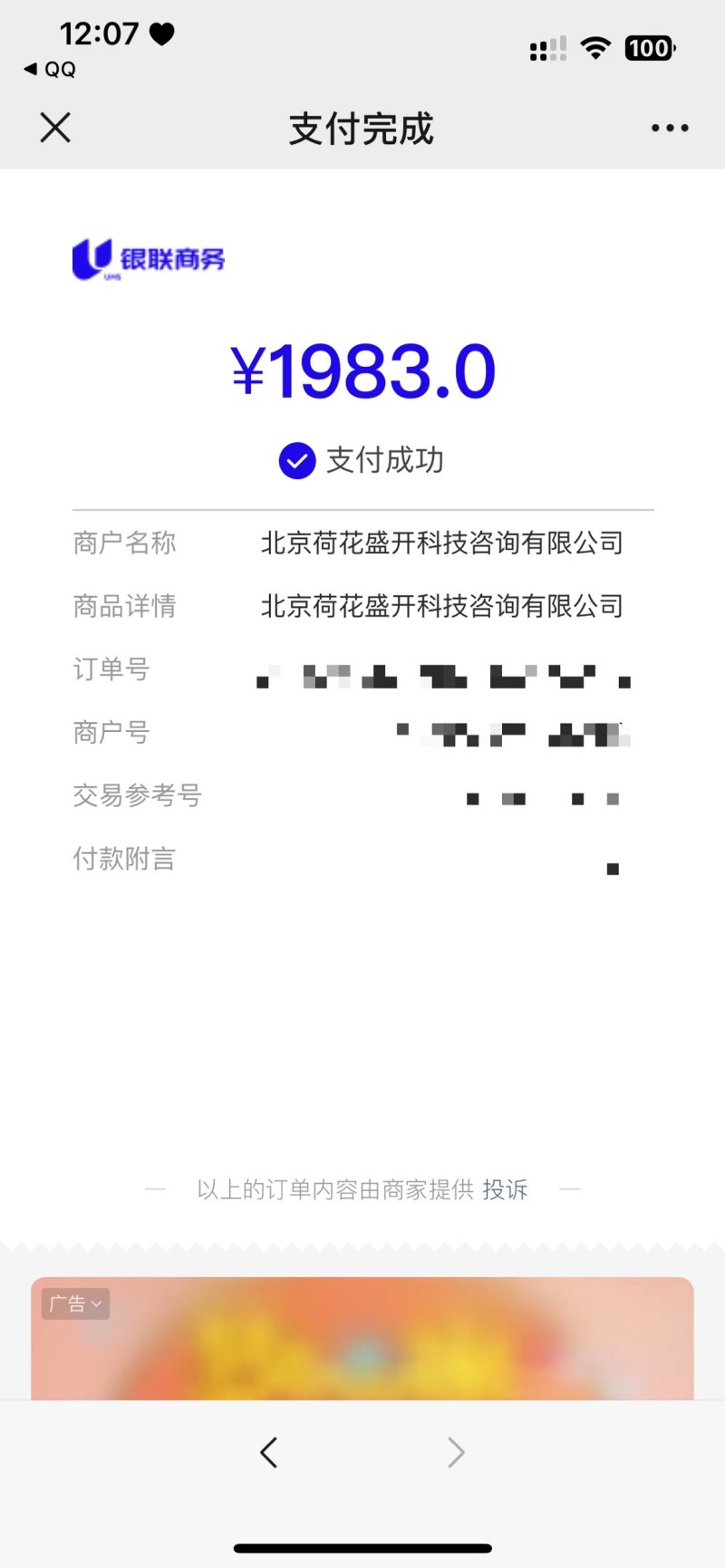Tap the Wi-Fi icon in the status bar
The image size is (725, 1568).
[595, 47]
